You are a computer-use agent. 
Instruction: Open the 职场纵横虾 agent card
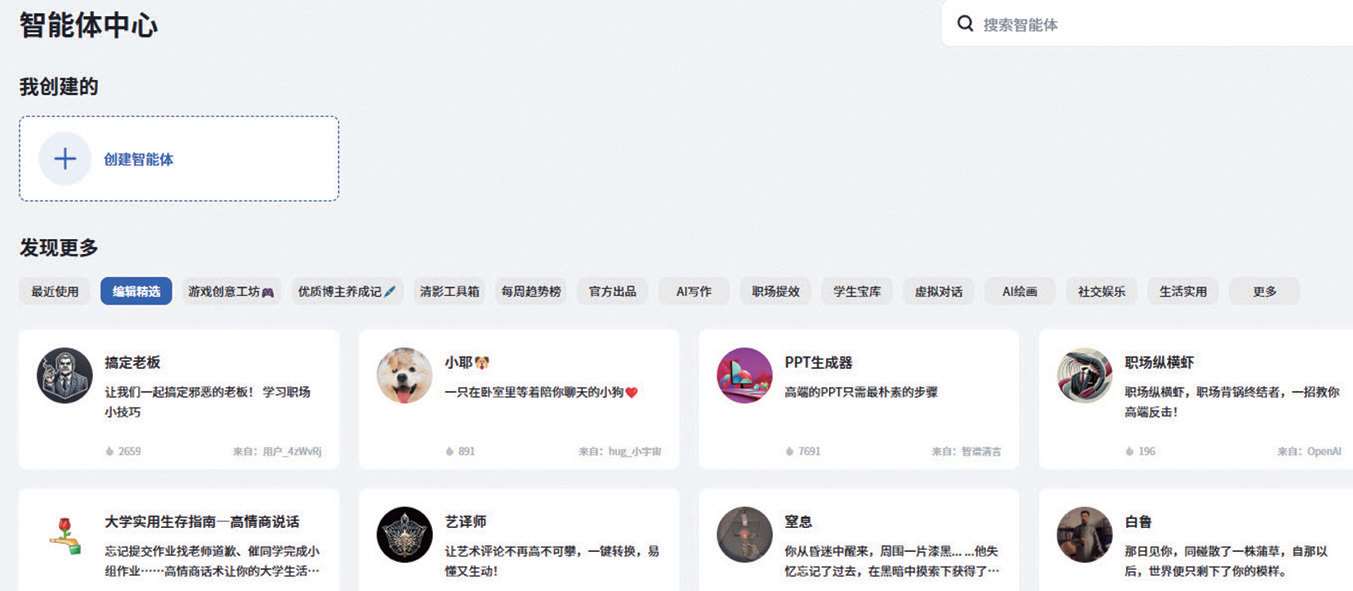(x=1196, y=398)
